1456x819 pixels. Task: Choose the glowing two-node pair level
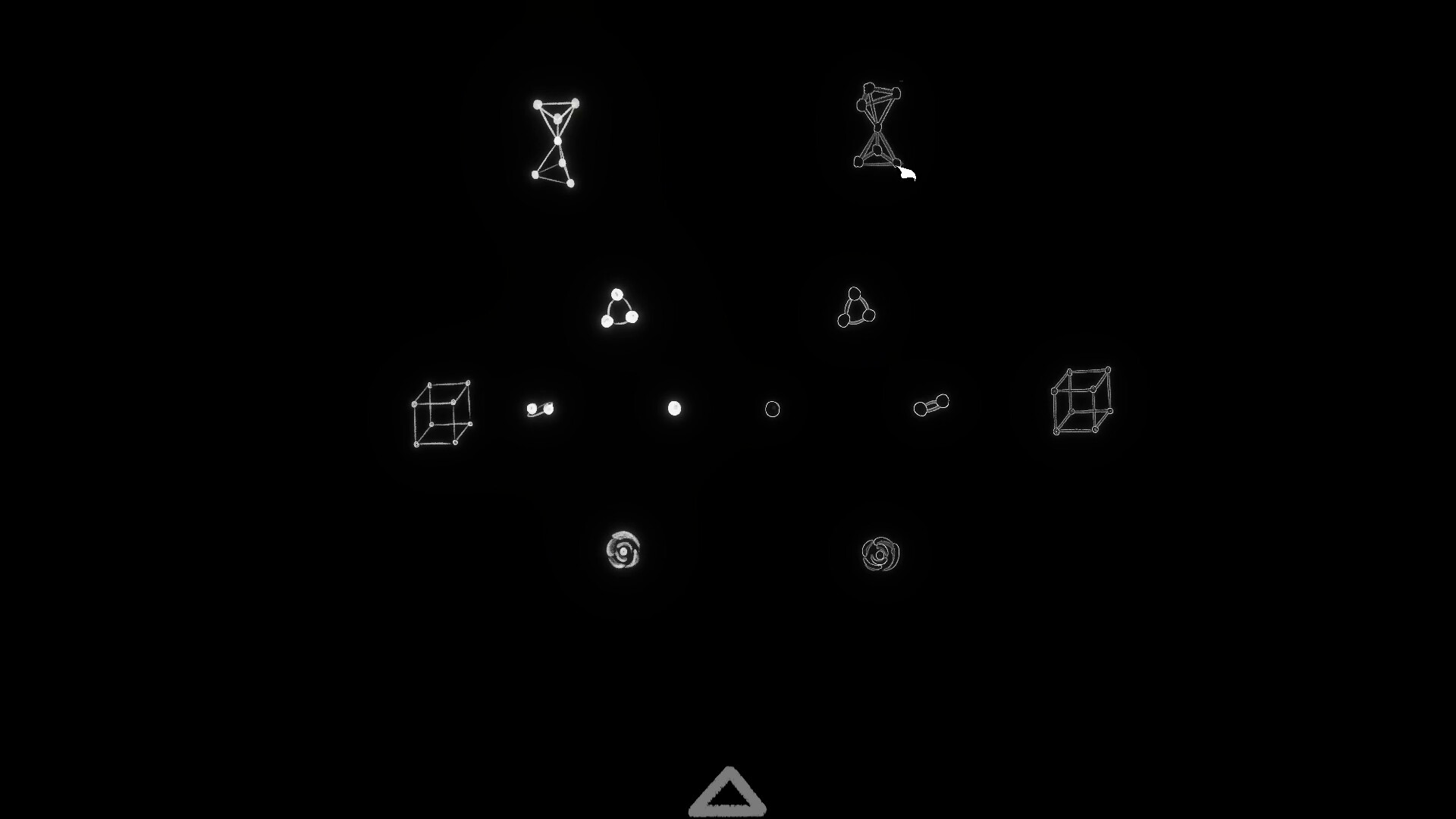(540, 409)
